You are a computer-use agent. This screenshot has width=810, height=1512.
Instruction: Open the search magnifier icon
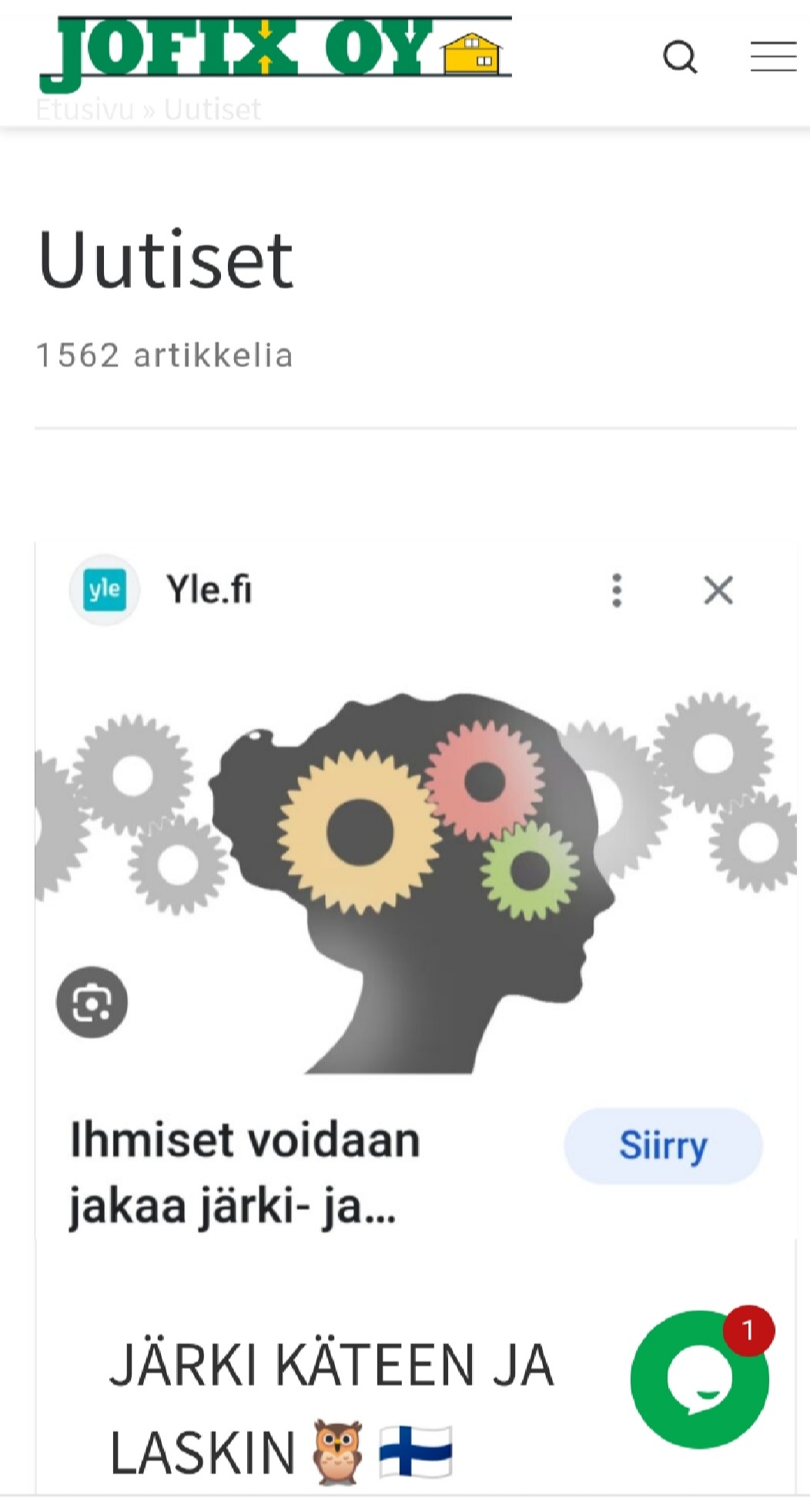tap(680, 57)
